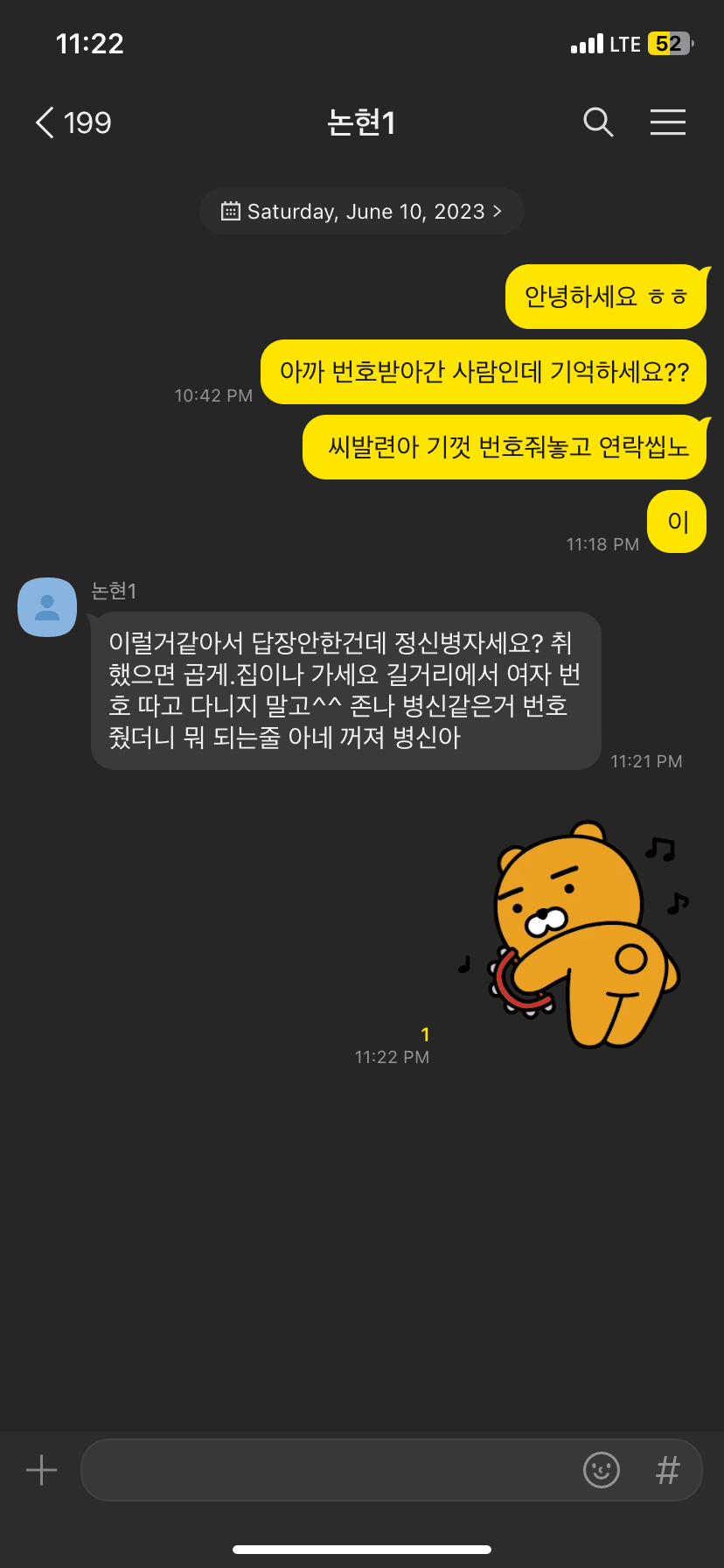Open the emoticon picker
The width and height of the screenshot is (724, 1568).
click(x=602, y=1470)
